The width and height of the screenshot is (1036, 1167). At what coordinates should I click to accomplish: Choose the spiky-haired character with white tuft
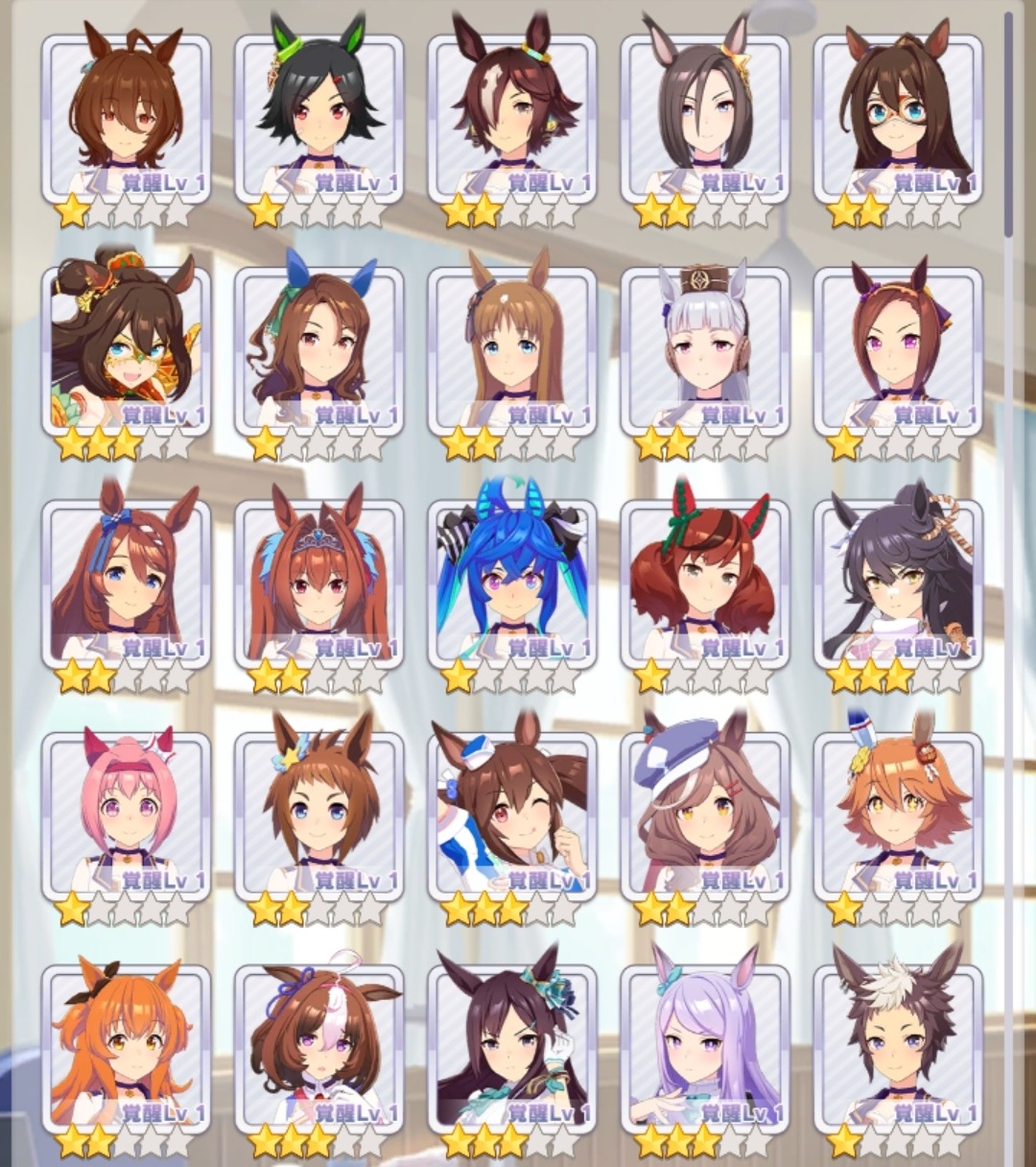898,1049
